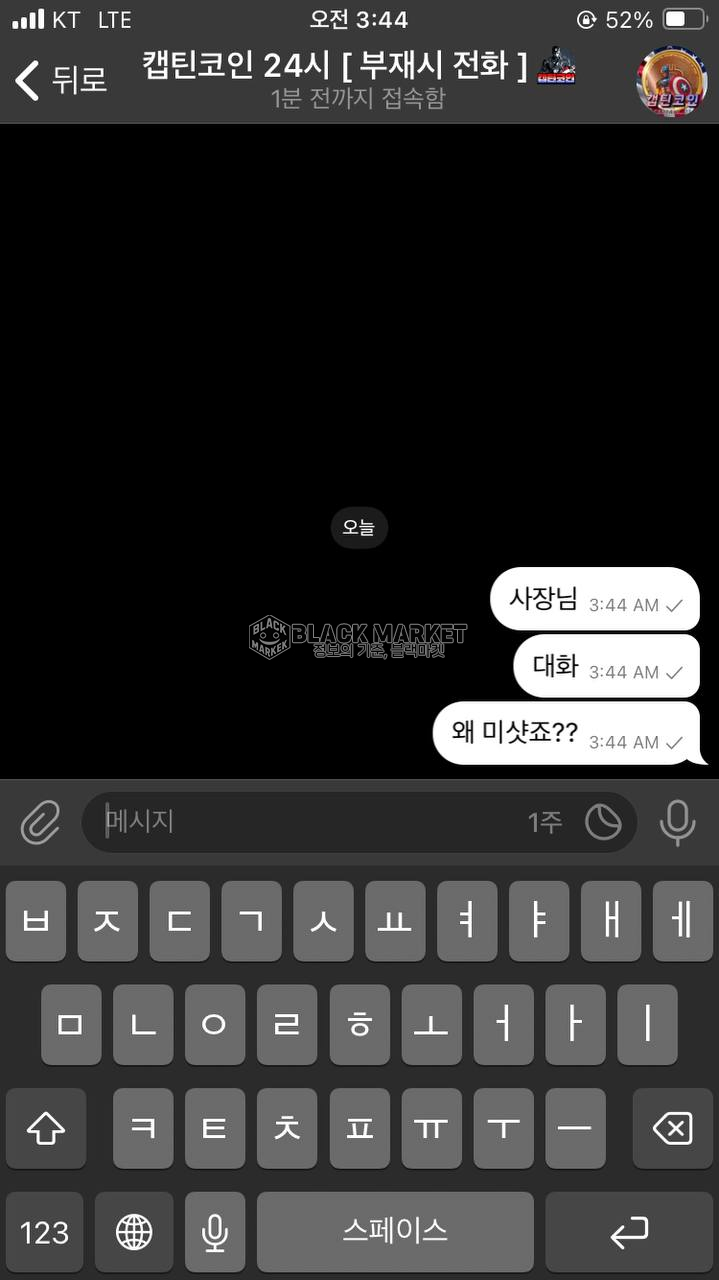Go back using the 뒤로 button
The image size is (719, 1280).
click(62, 80)
